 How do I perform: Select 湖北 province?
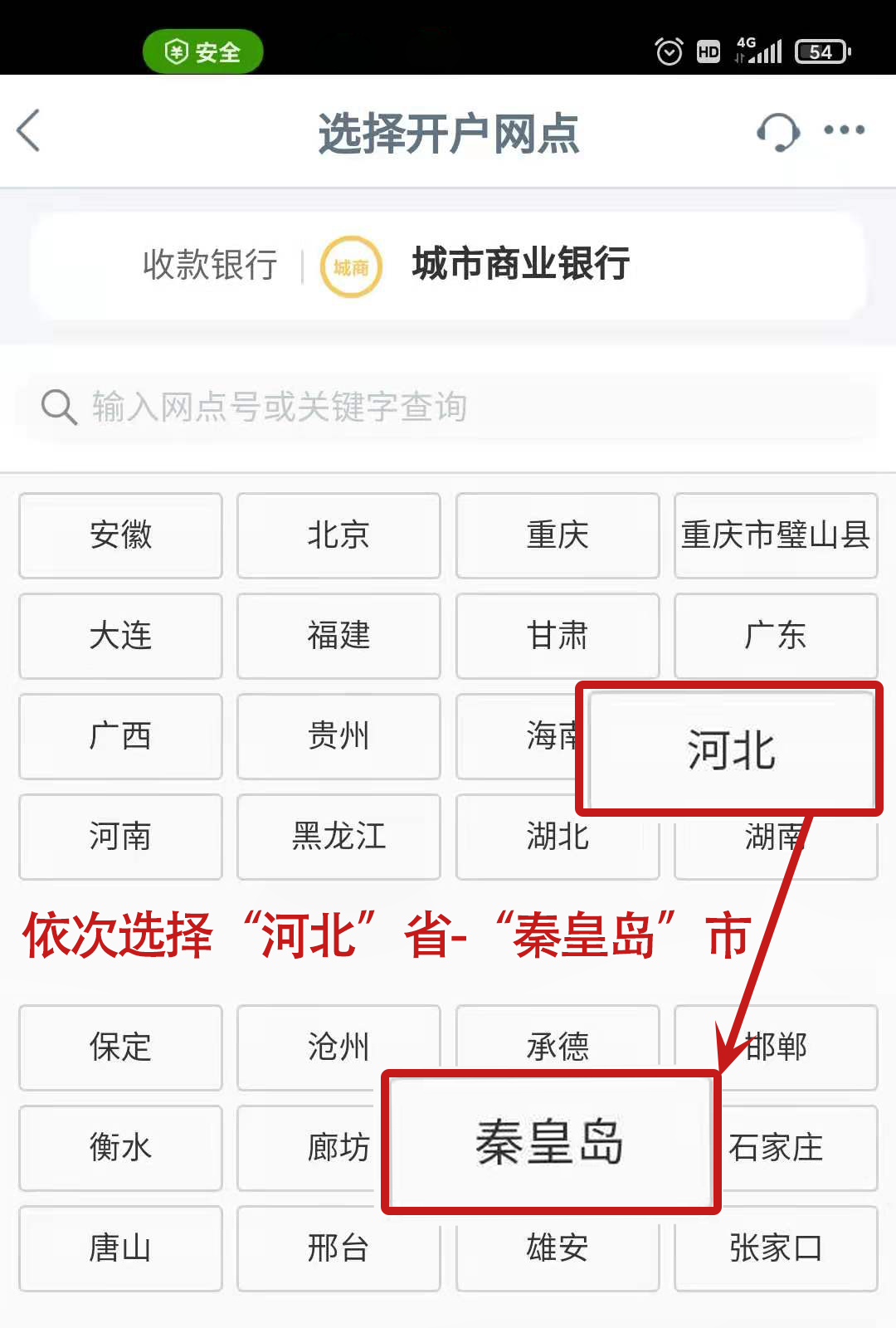(557, 837)
